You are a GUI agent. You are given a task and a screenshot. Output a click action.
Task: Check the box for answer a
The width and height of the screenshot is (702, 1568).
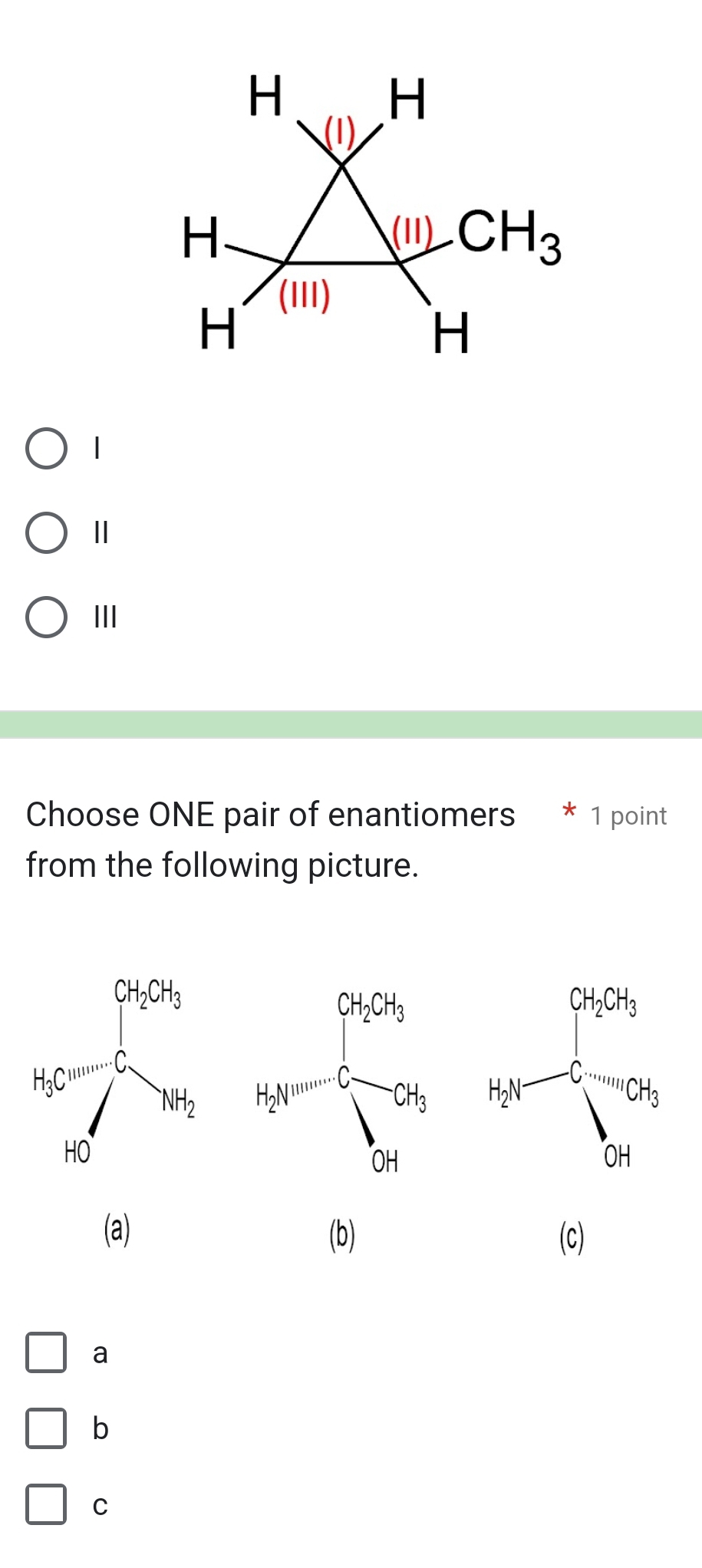coord(46,1352)
